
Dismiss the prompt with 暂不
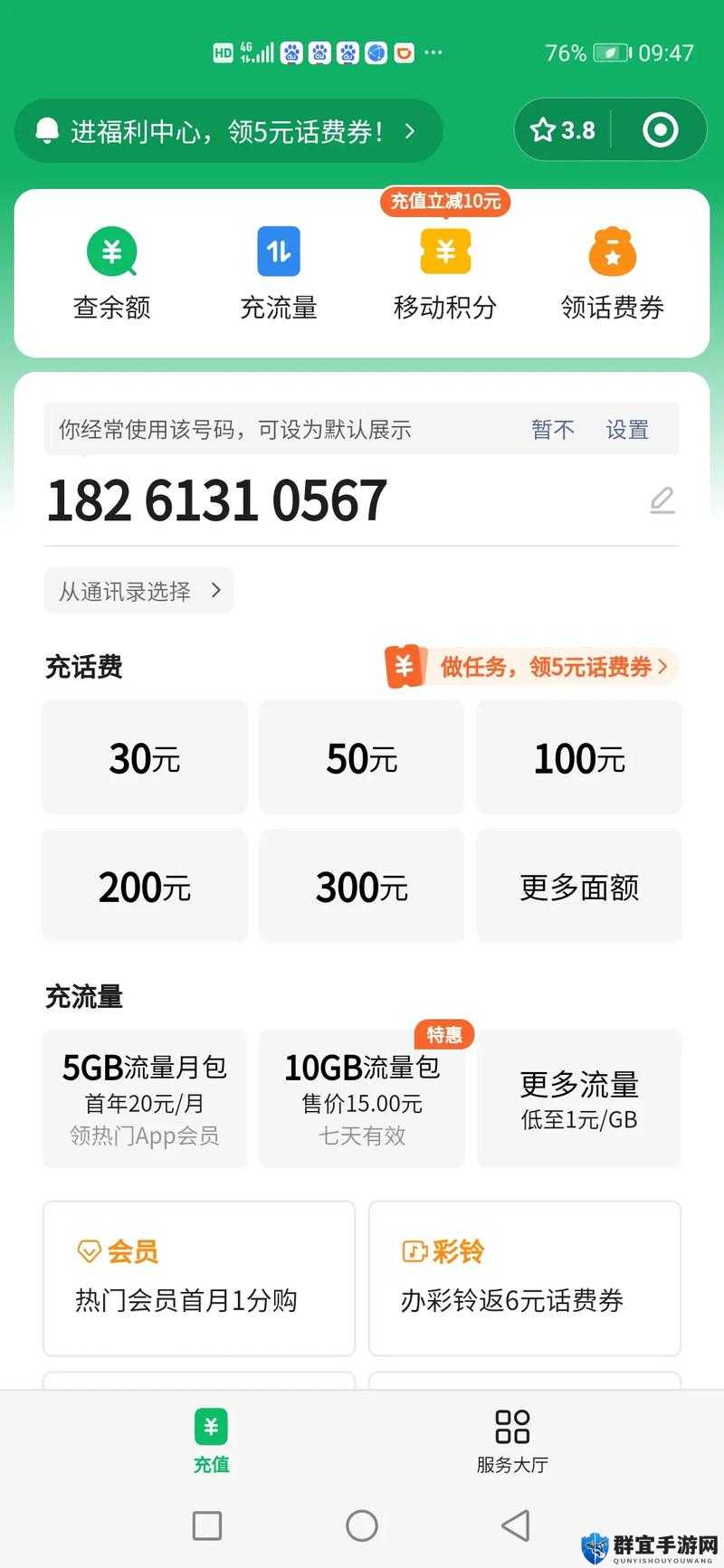553,429
